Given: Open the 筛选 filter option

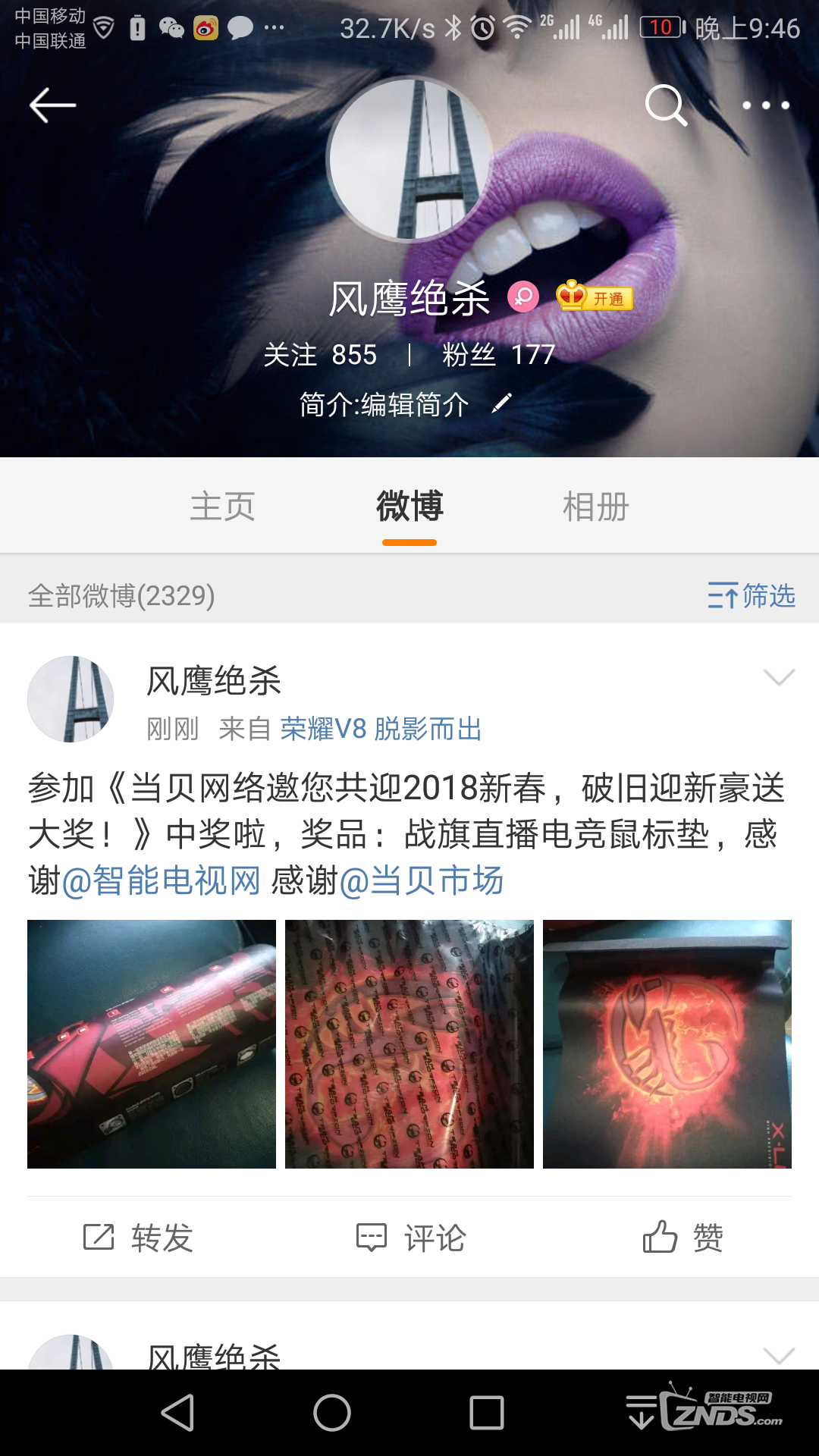Looking at the screenshot, I should tap(751, 596).
